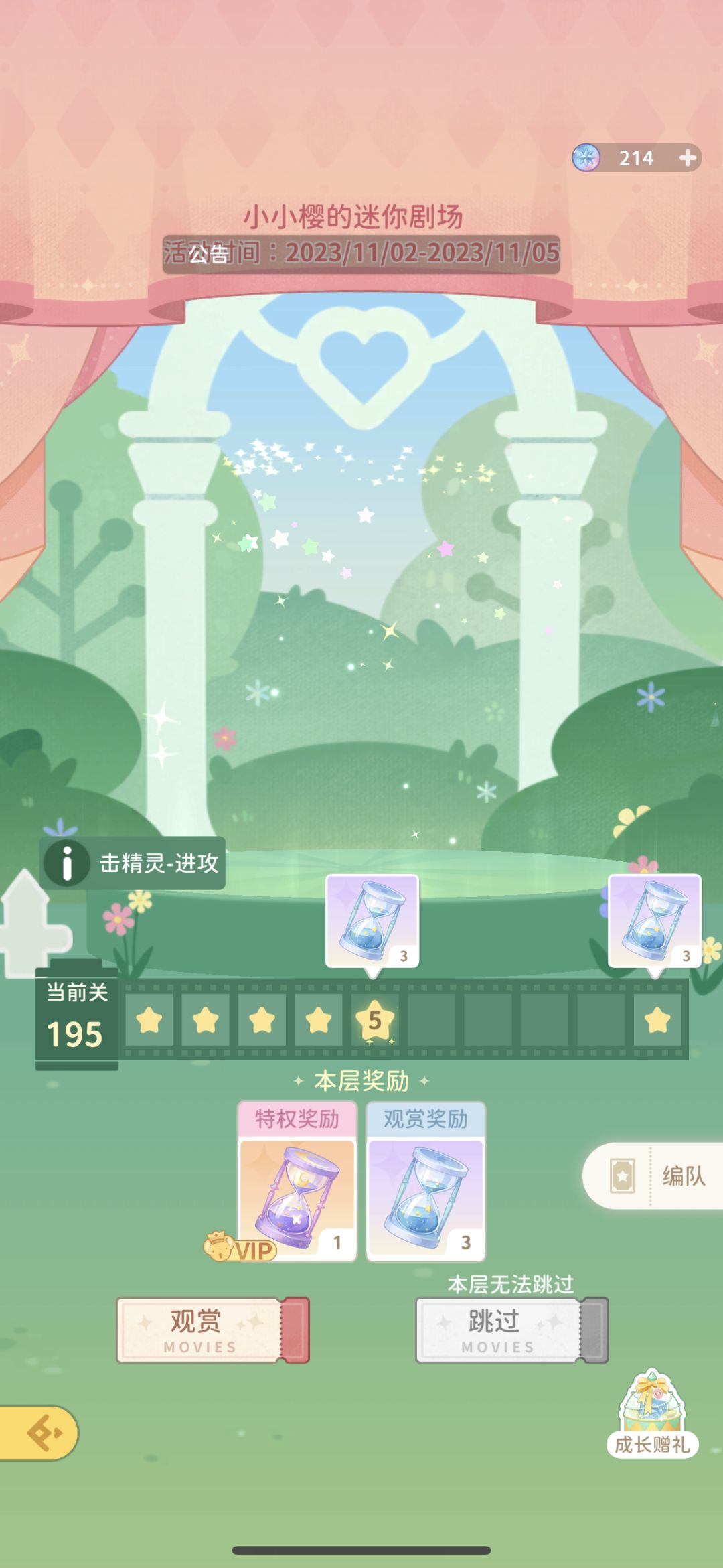The width and height of the screenshot is (723, 1568).
Task: Open the info icon for 击精灵-进攻
Action: click(x=66, y=863)
